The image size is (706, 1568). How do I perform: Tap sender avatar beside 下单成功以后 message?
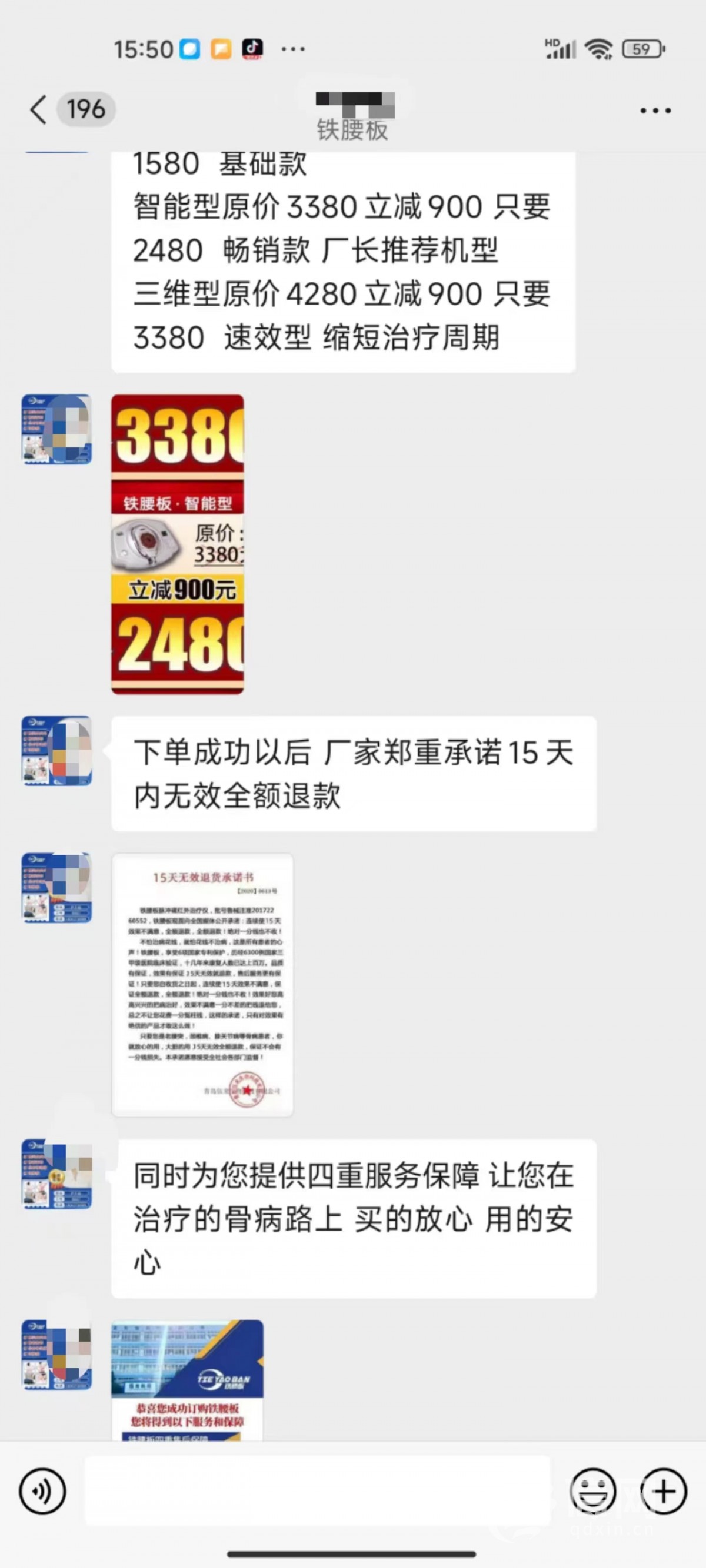(x=56, y=751)
